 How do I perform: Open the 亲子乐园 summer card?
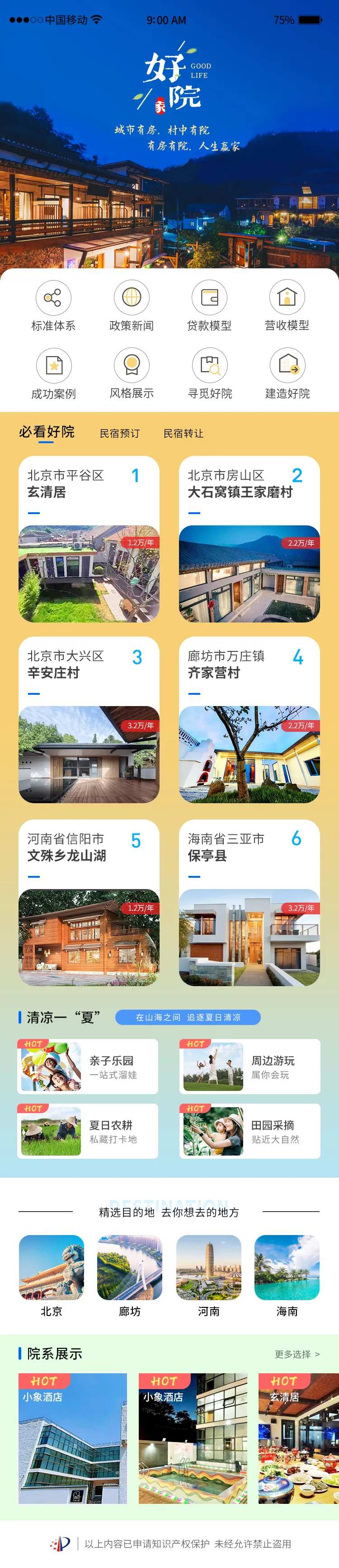(x=88, y=1066)
